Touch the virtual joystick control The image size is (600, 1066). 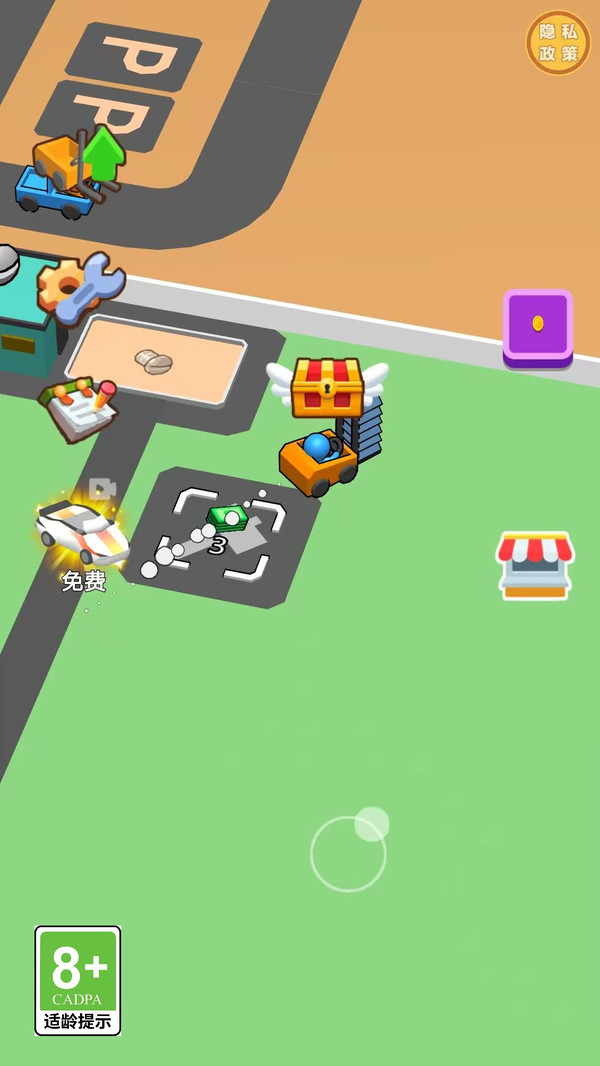pyautogui.click(x=348, y=853)
